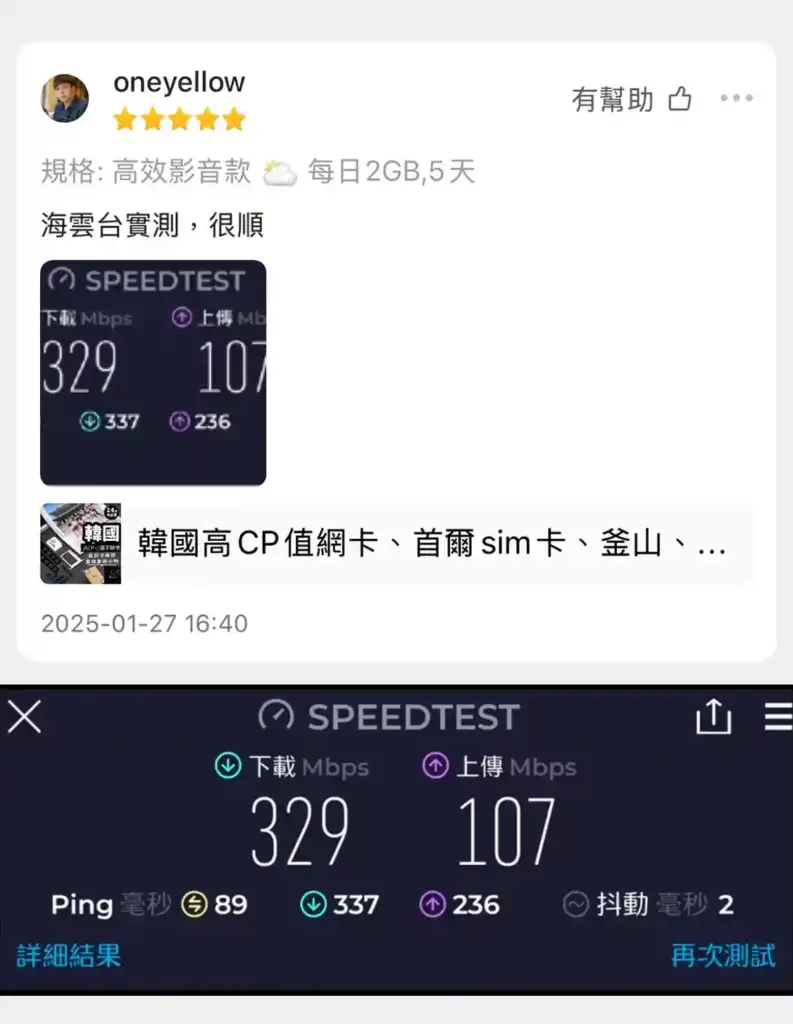The image size is (793, 1024).
Task: Select the fifth star in the rating
Action: coord(232,119)
